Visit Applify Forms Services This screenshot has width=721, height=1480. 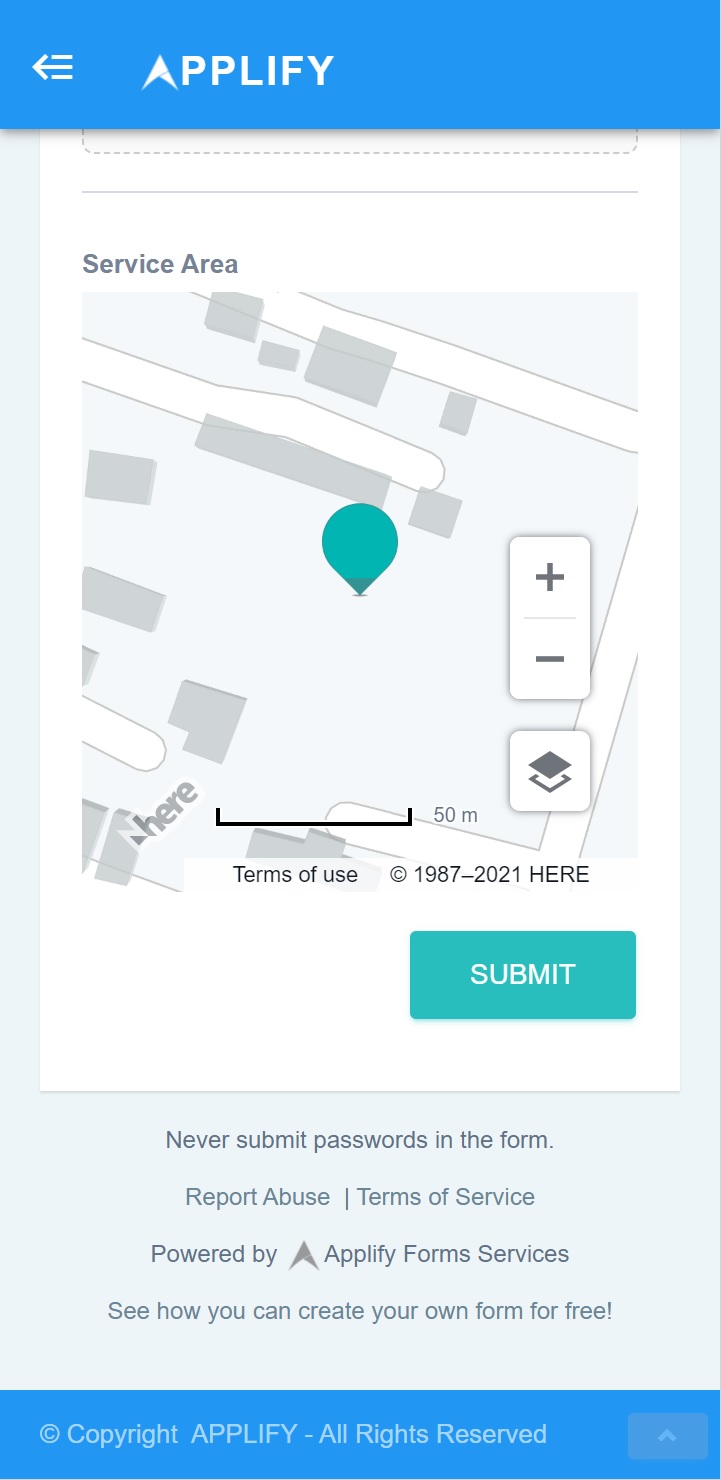446,1254
